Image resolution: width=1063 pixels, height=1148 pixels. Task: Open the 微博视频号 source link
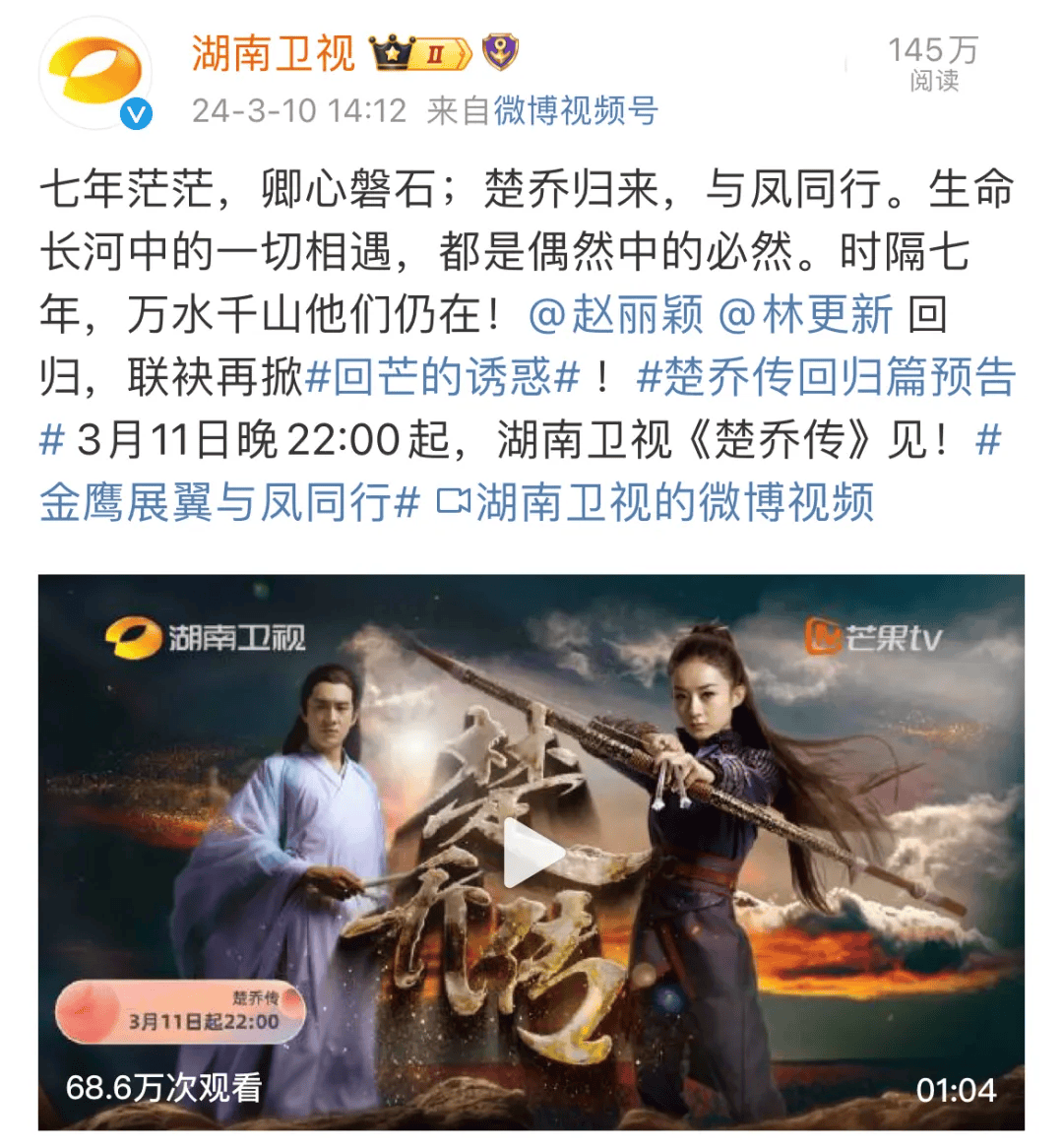pyautogui.click(x=575, y=110)
